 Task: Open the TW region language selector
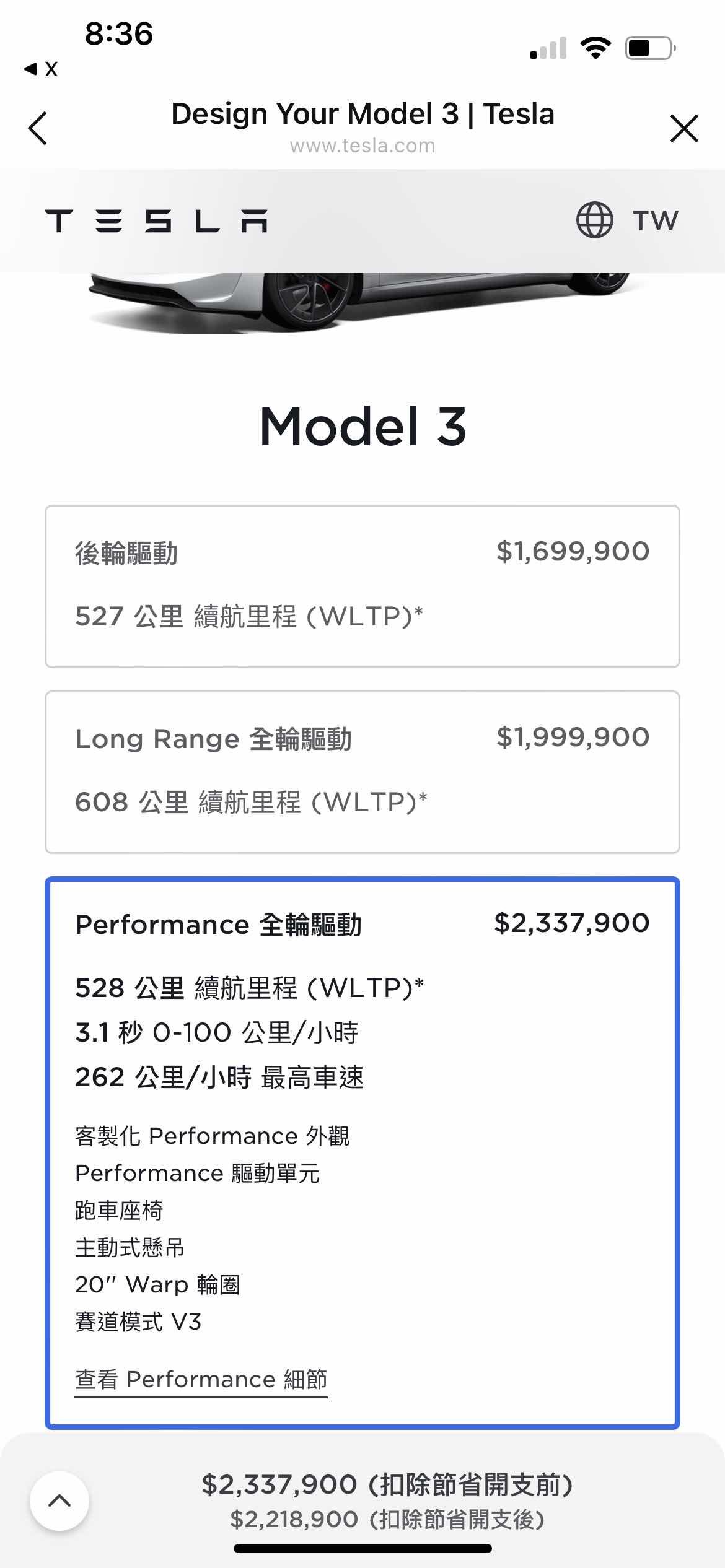[627, 220]
